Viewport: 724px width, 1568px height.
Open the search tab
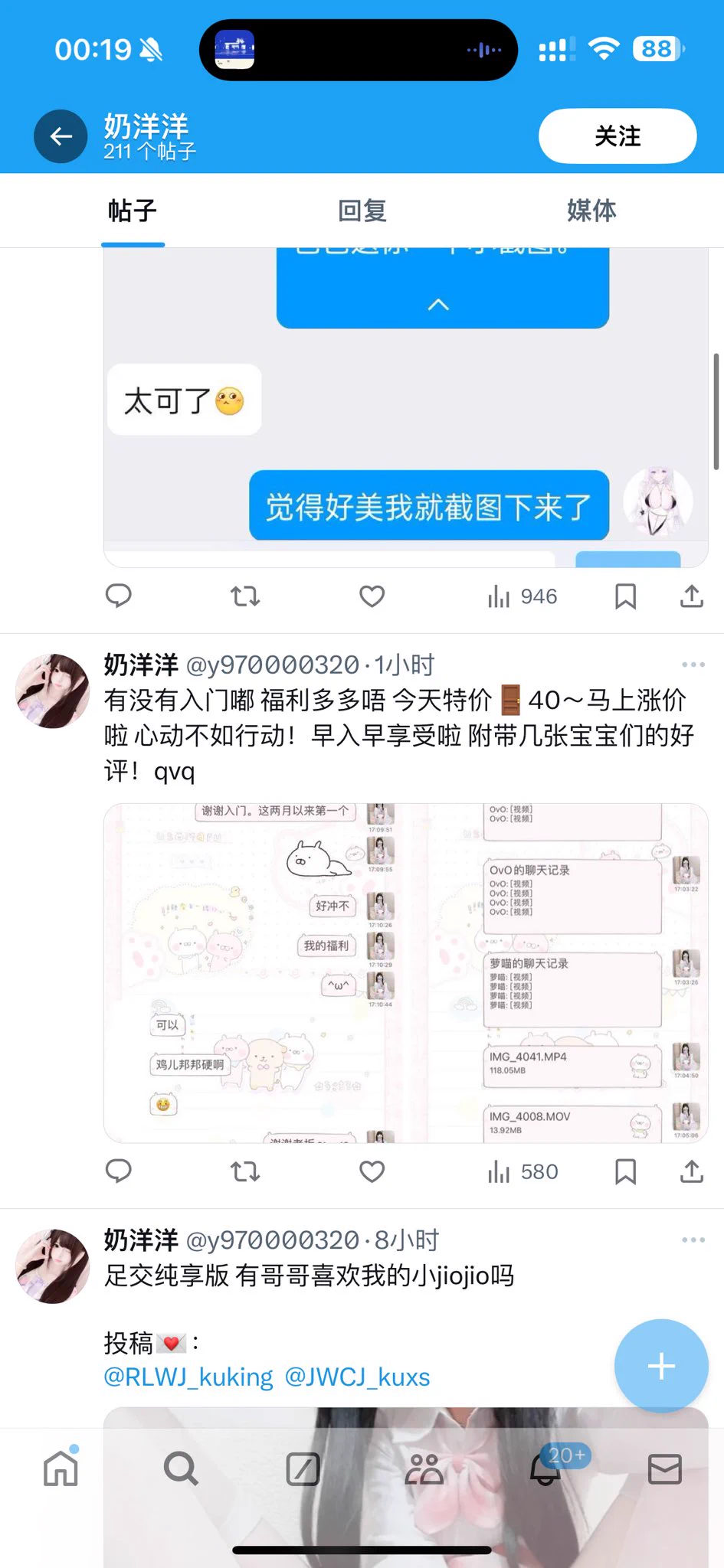181,1468
